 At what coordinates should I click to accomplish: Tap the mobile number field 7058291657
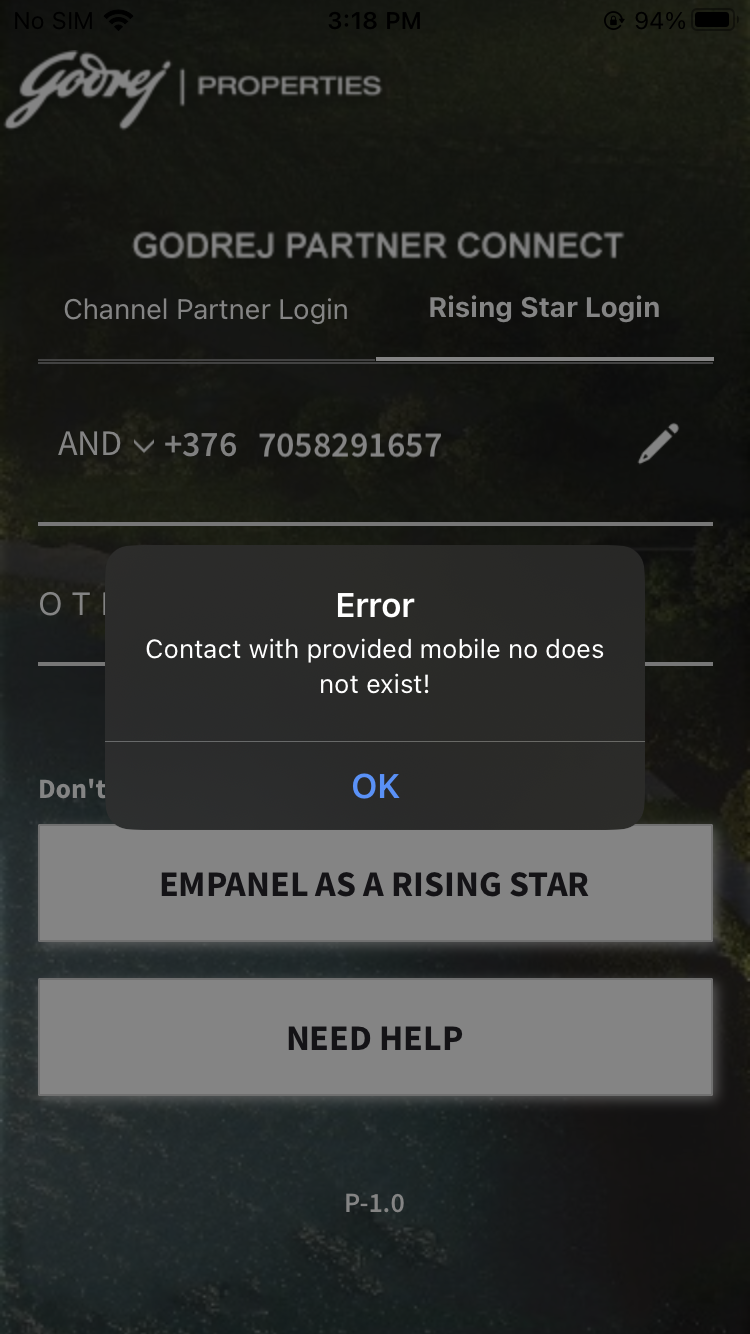350,445
